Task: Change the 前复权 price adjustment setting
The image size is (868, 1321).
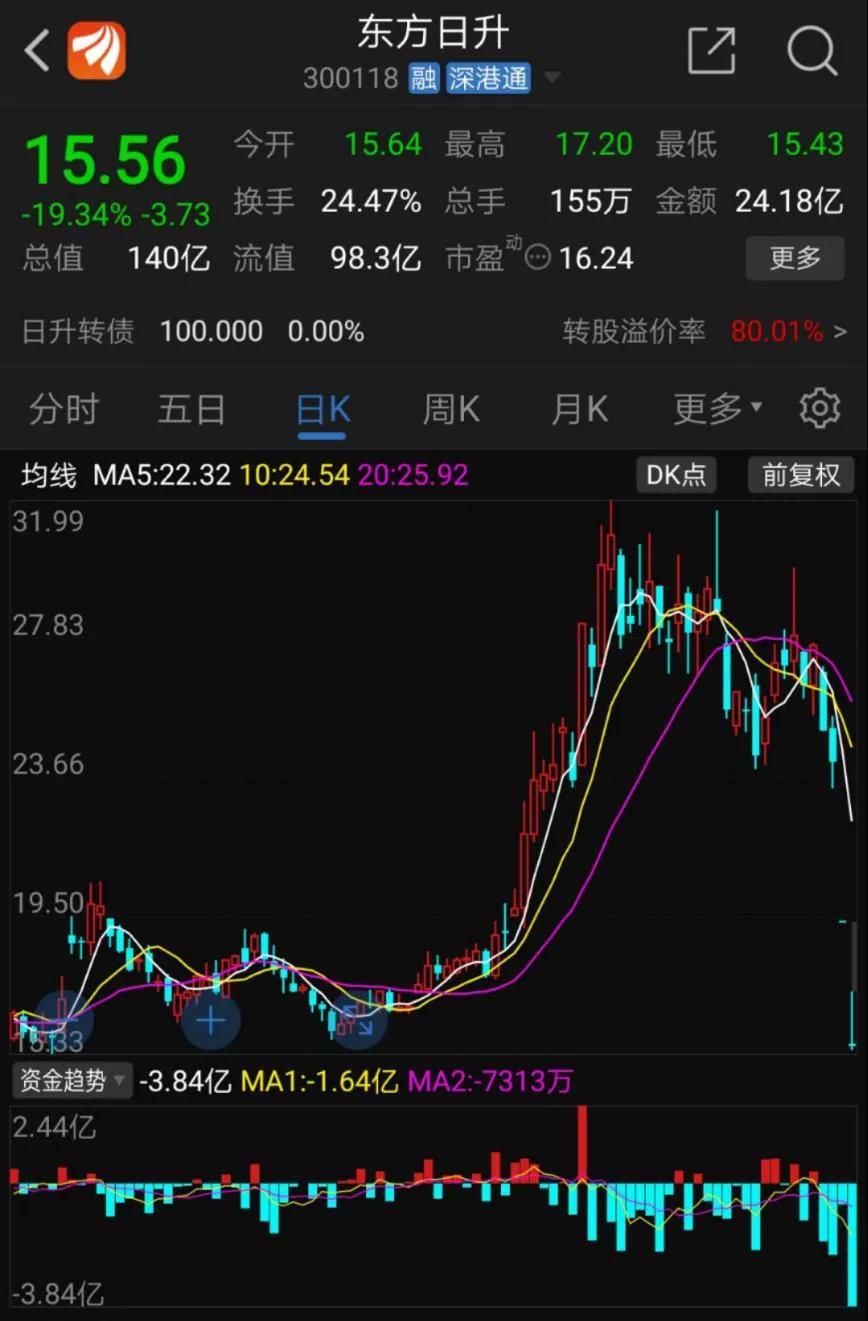Action: [x=801, y=475]
